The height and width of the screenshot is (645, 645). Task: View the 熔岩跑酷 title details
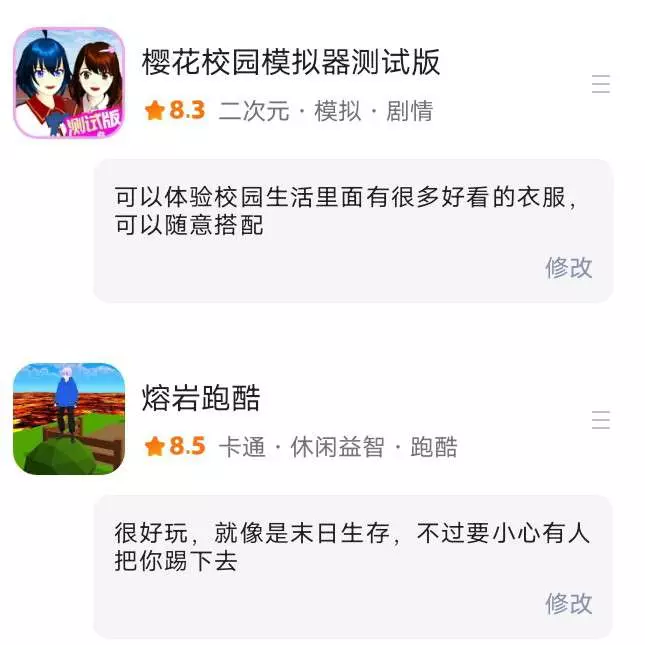[201, 399]
